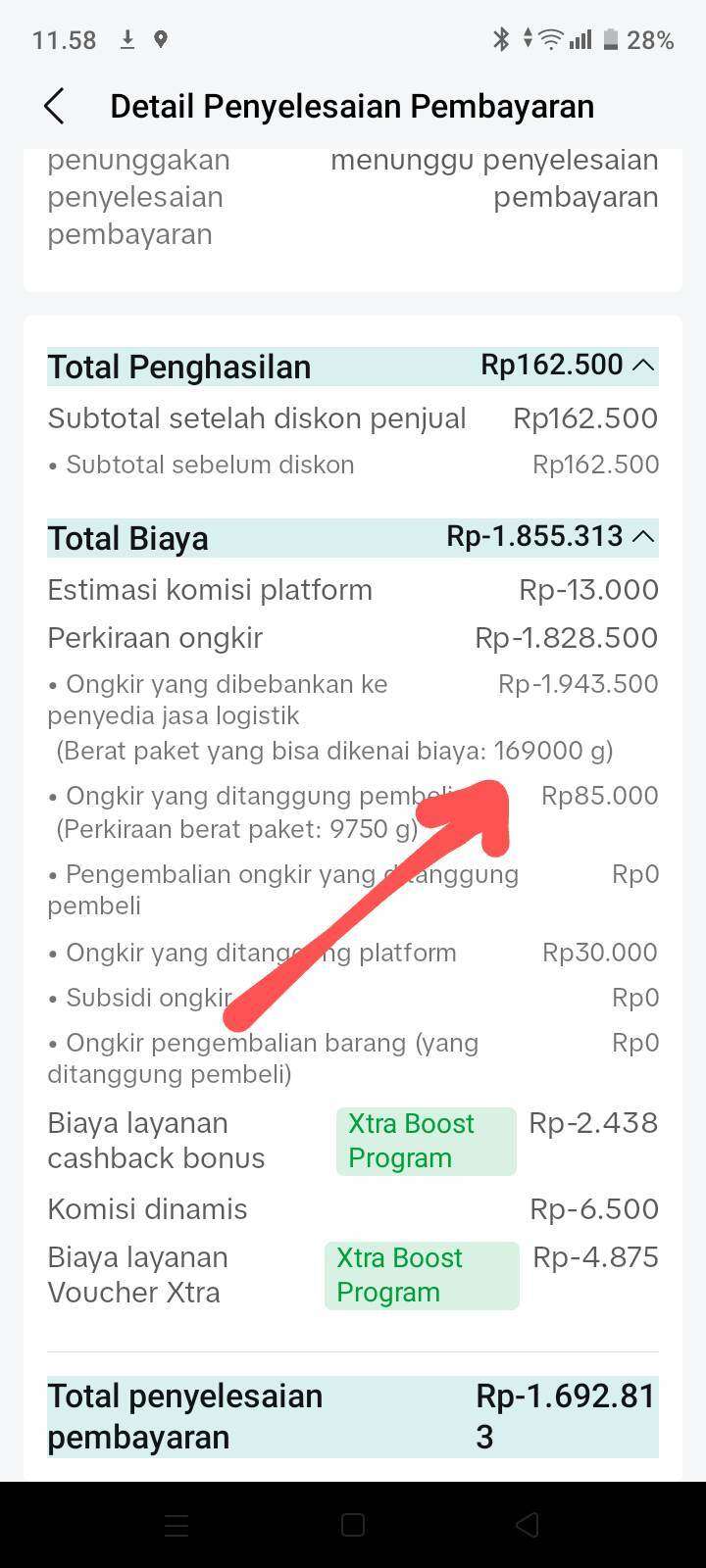Viewport: 706px width, 1568px height.
Task: Go back from Detail Penyelesaian Pembayaran
Action: pyautogui.click(x=55, y=106)
